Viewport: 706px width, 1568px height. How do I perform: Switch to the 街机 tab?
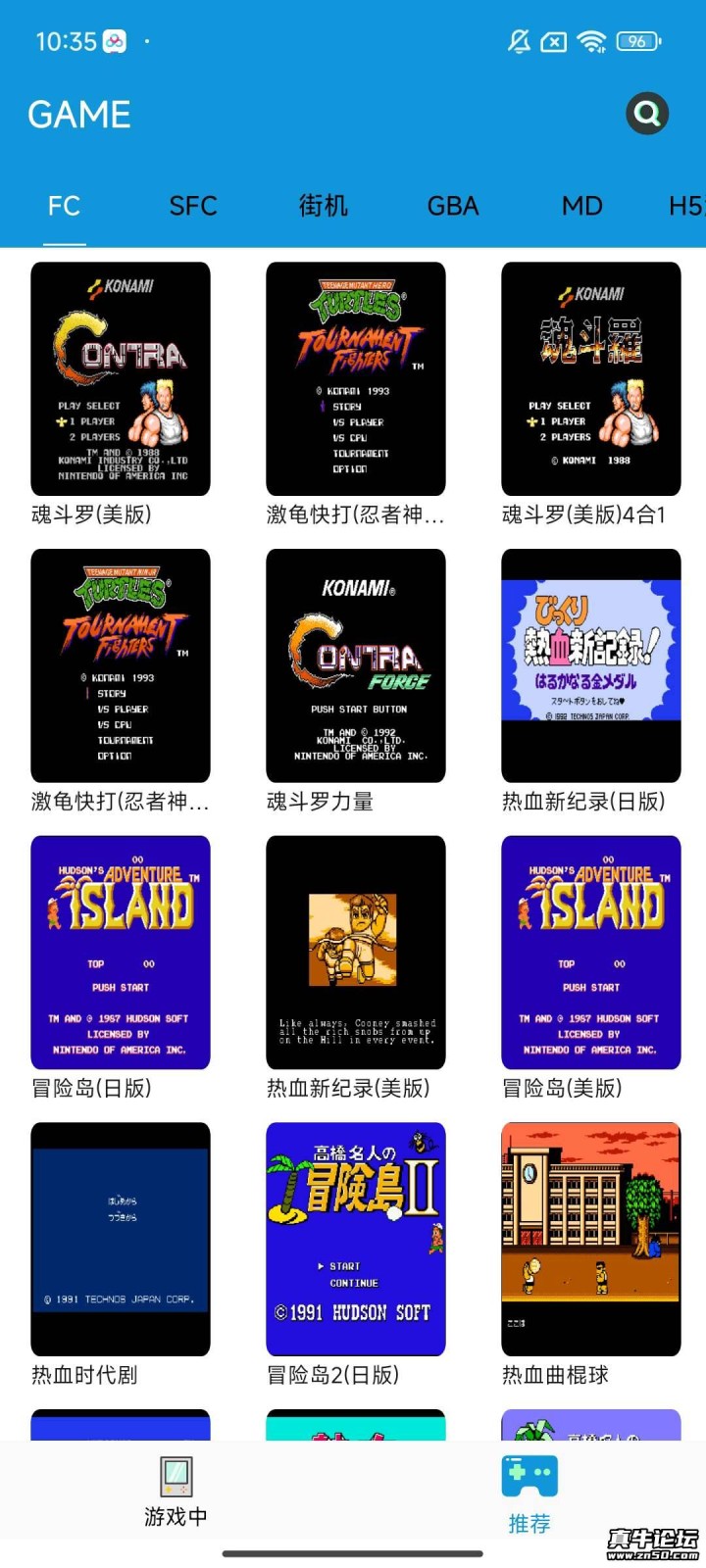[323, 206]
